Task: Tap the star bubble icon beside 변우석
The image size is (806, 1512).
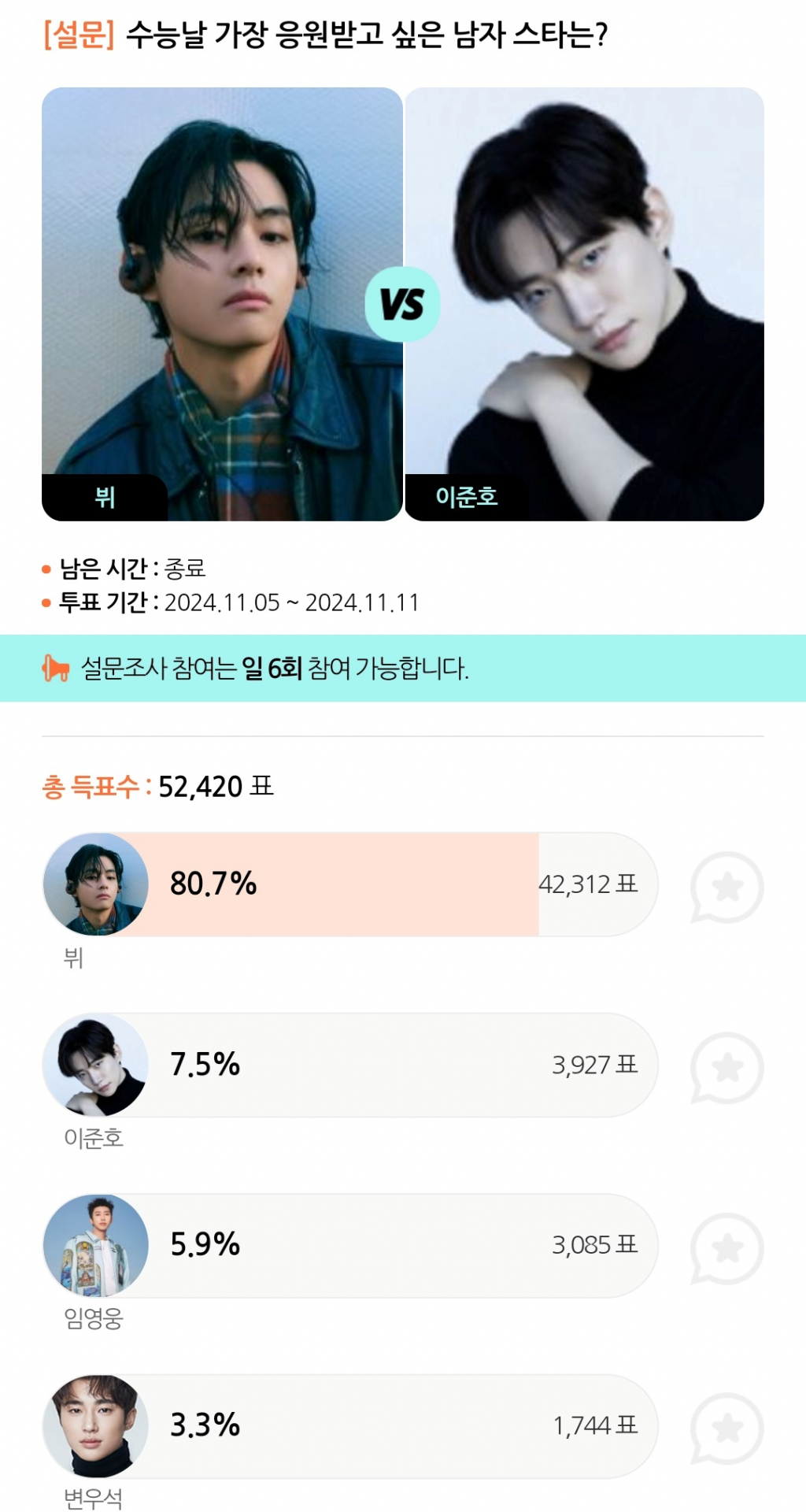Action: coord(727,1428)
